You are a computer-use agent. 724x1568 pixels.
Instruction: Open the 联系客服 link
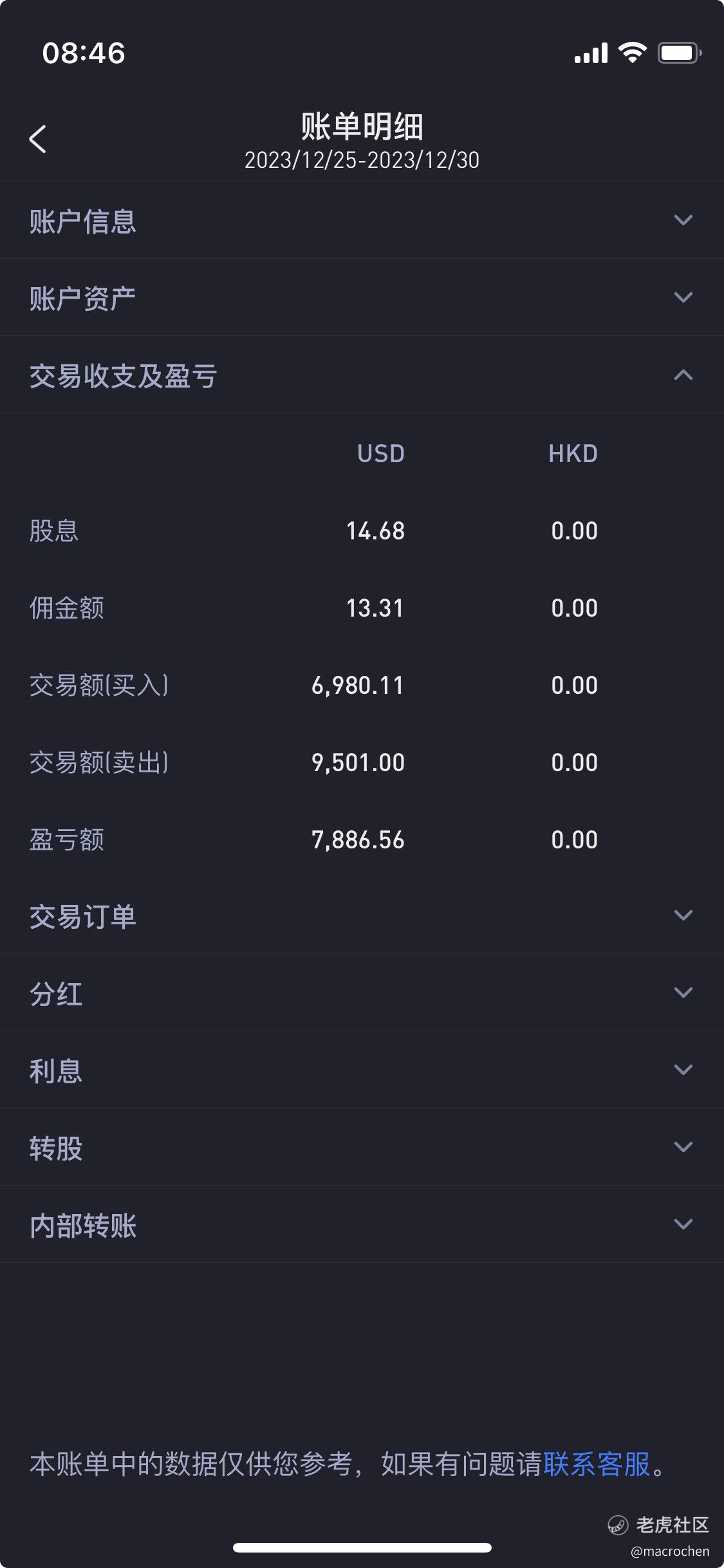pos(597,1464)
